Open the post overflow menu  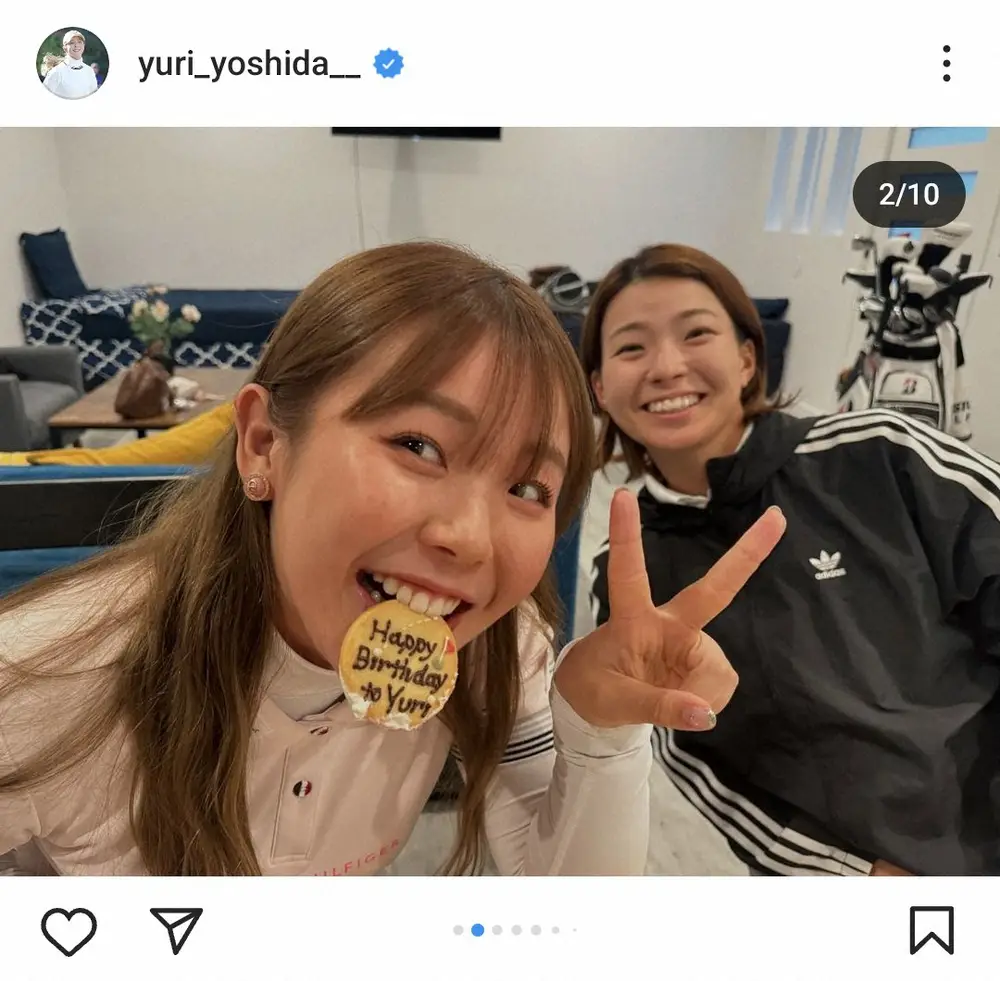(x=946, y=64)
